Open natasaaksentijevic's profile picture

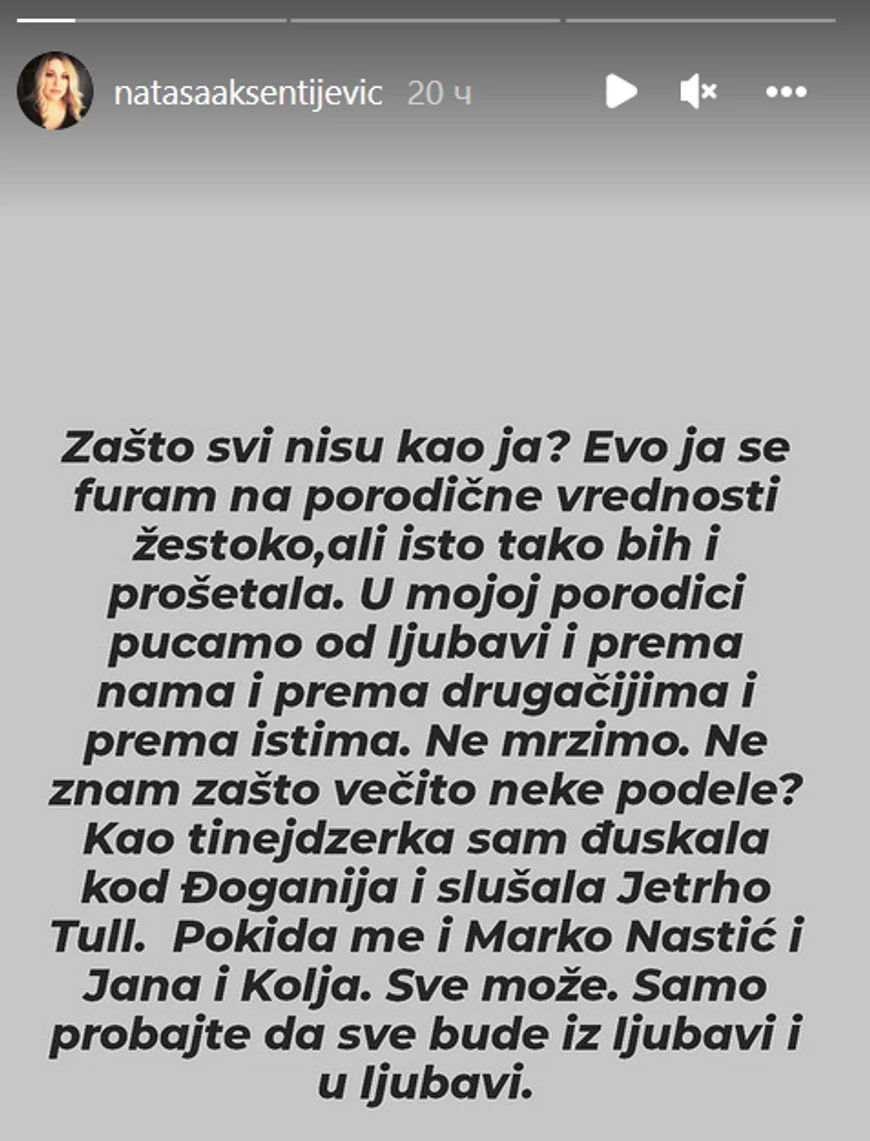(55, 92)
